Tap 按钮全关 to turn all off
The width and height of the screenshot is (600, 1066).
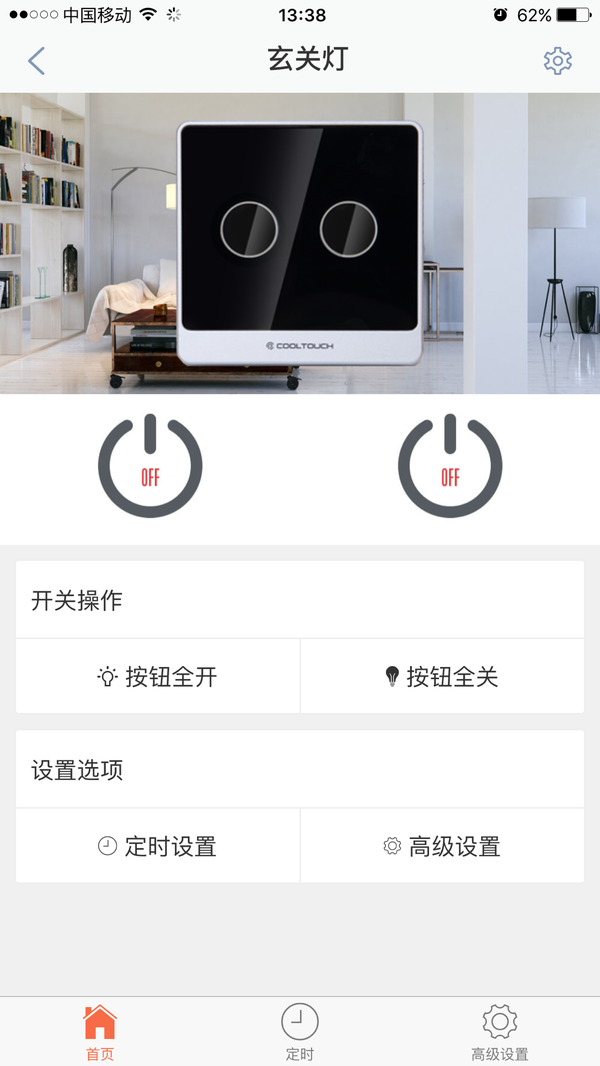442,676
